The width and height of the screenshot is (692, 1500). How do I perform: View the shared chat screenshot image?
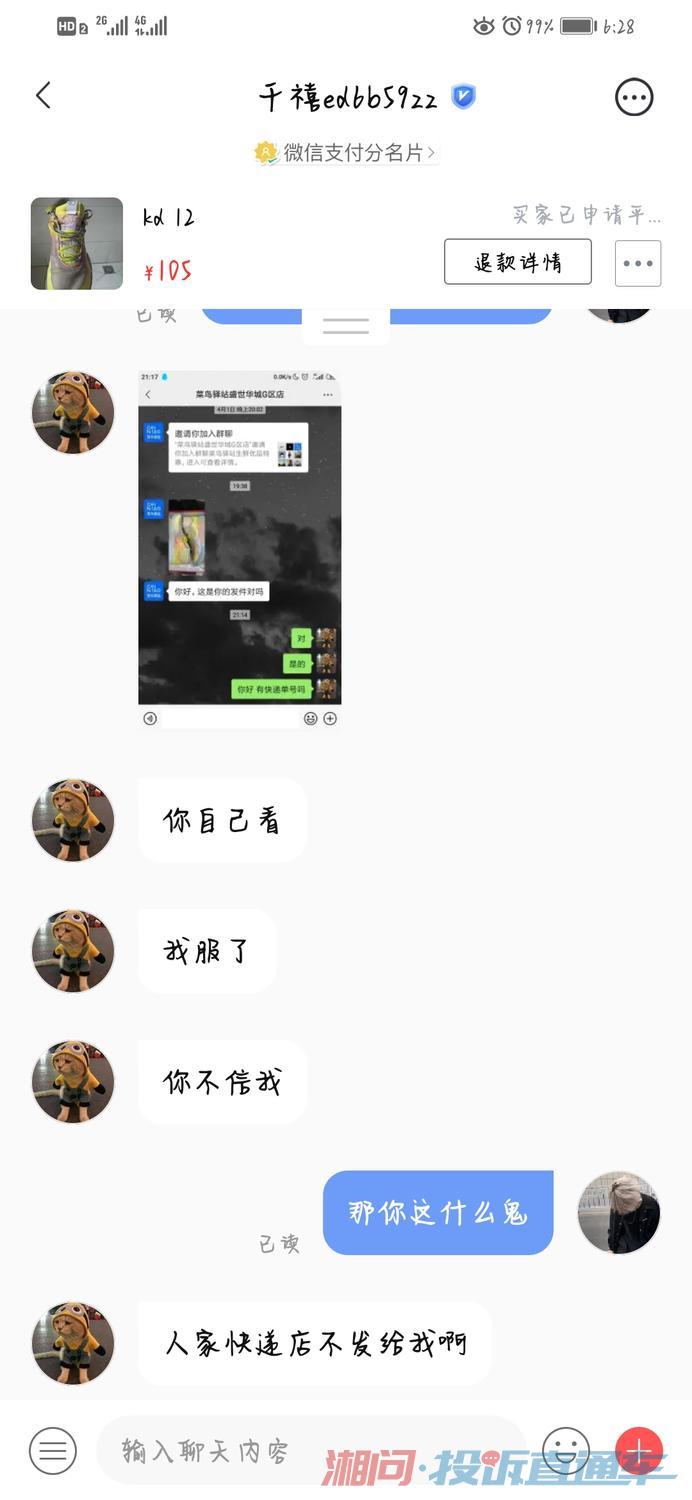tap(239, 549)
